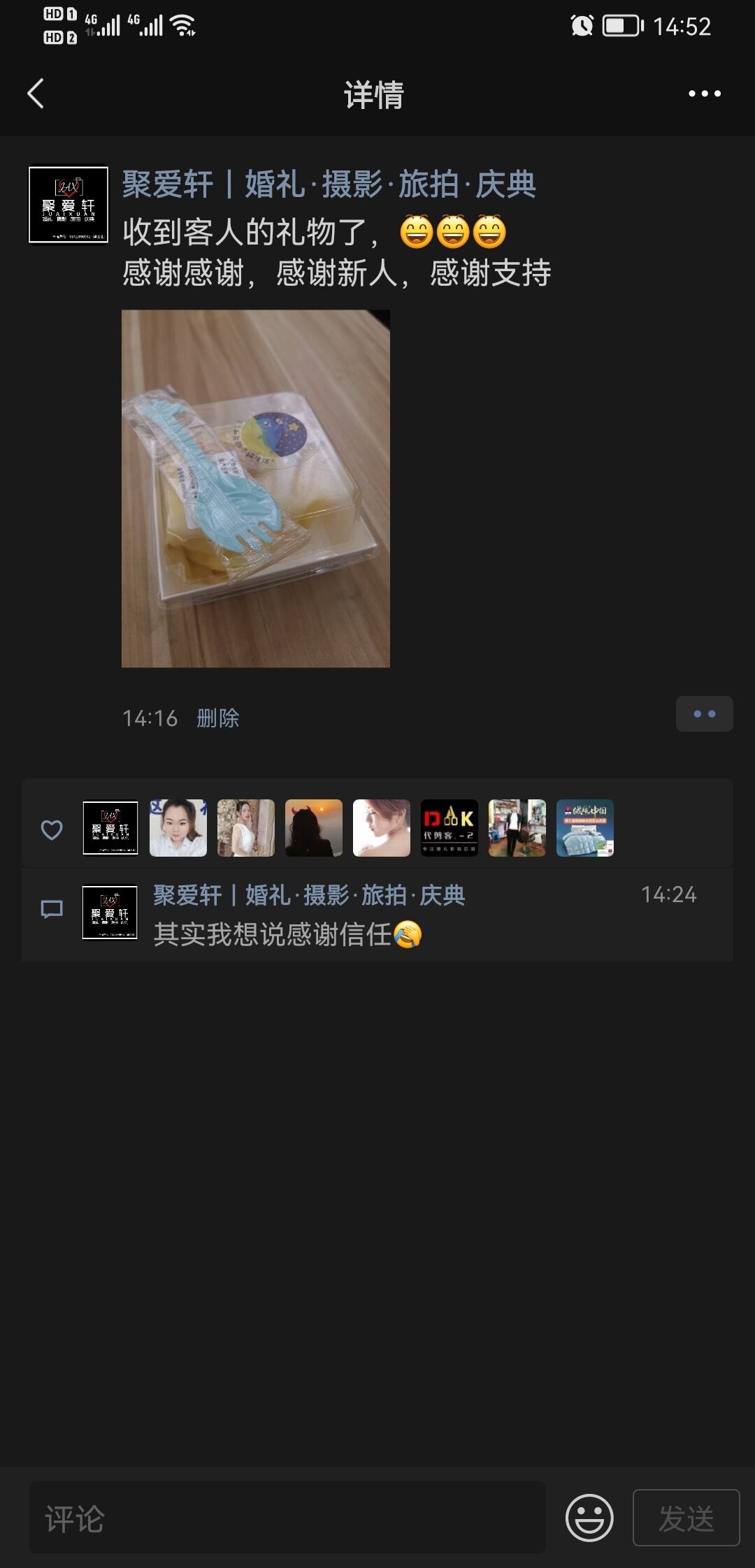Focus the 评论 comment input field
The image size is (755, 1568).
click(287, 1518)
